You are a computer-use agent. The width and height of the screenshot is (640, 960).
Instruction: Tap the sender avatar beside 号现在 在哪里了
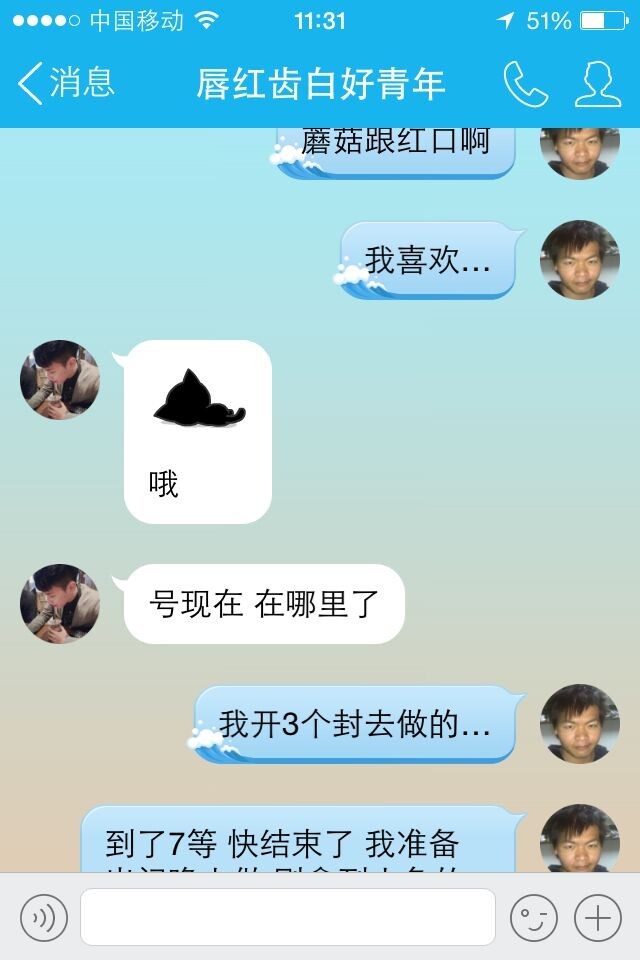[x=60, y=603]
